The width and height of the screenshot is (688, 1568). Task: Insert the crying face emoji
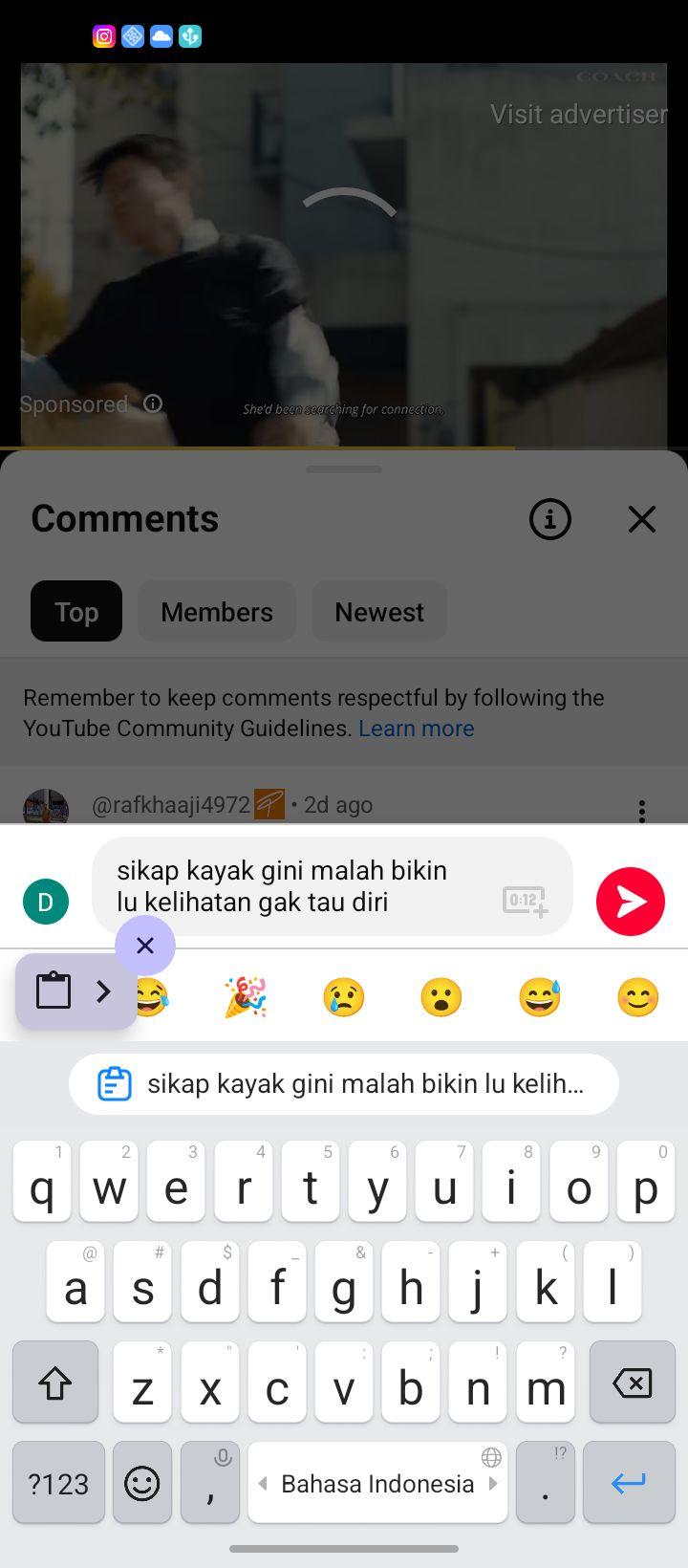[344, 997]
